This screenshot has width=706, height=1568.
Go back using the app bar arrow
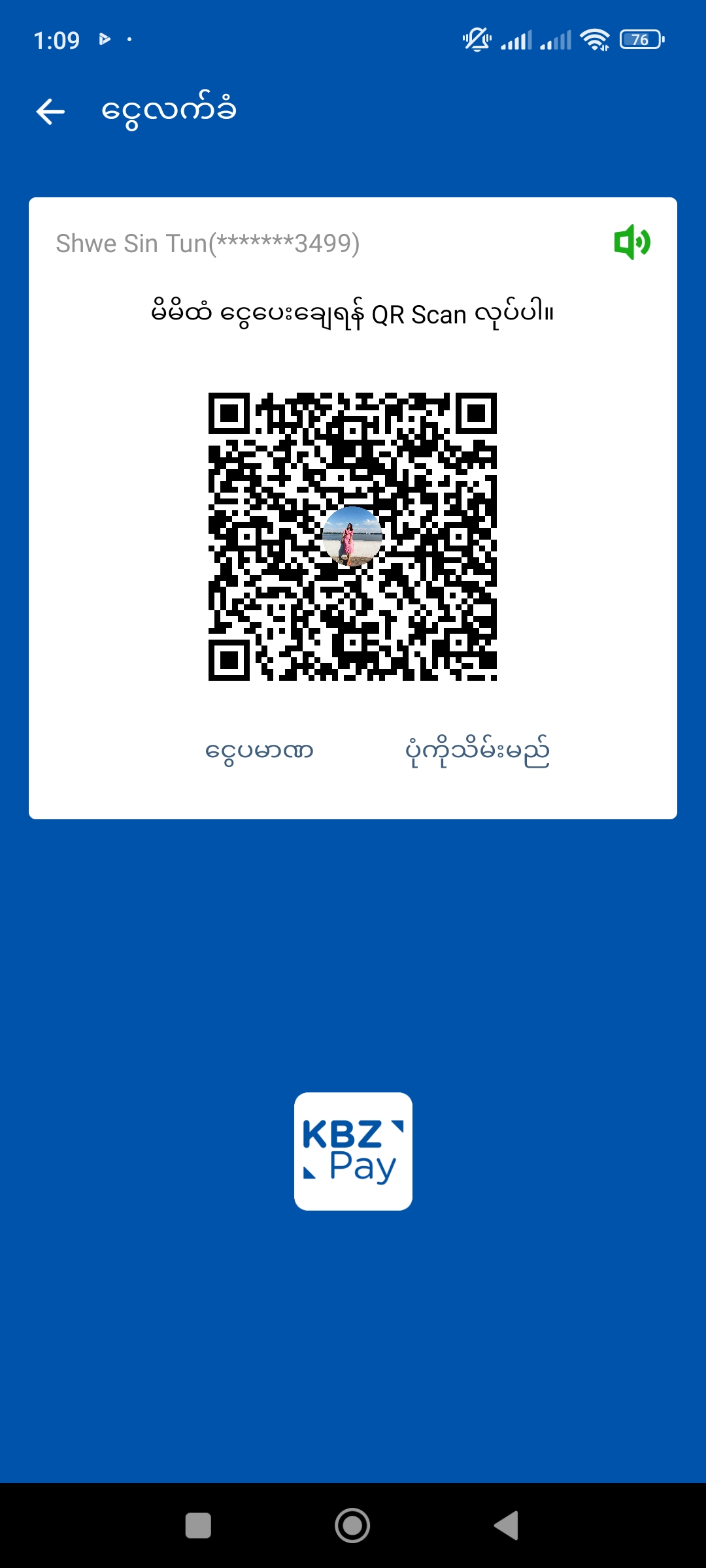click(x=50, y=112)
